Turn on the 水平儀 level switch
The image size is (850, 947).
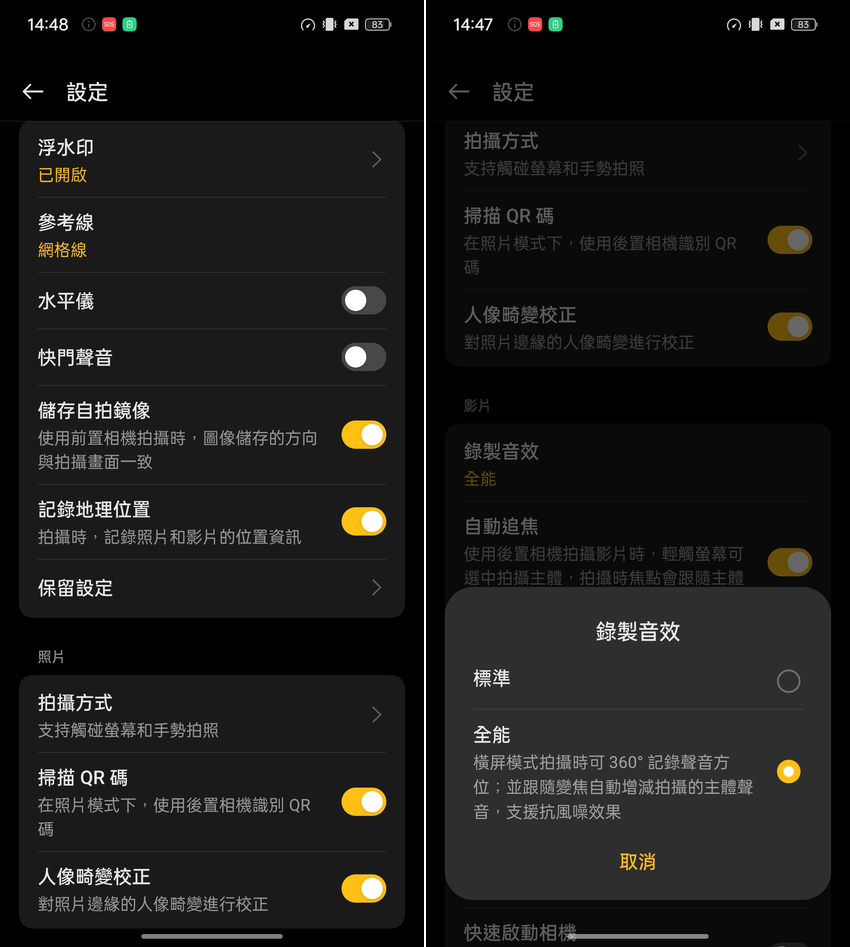pyautogui.click(x=363, y=301)
